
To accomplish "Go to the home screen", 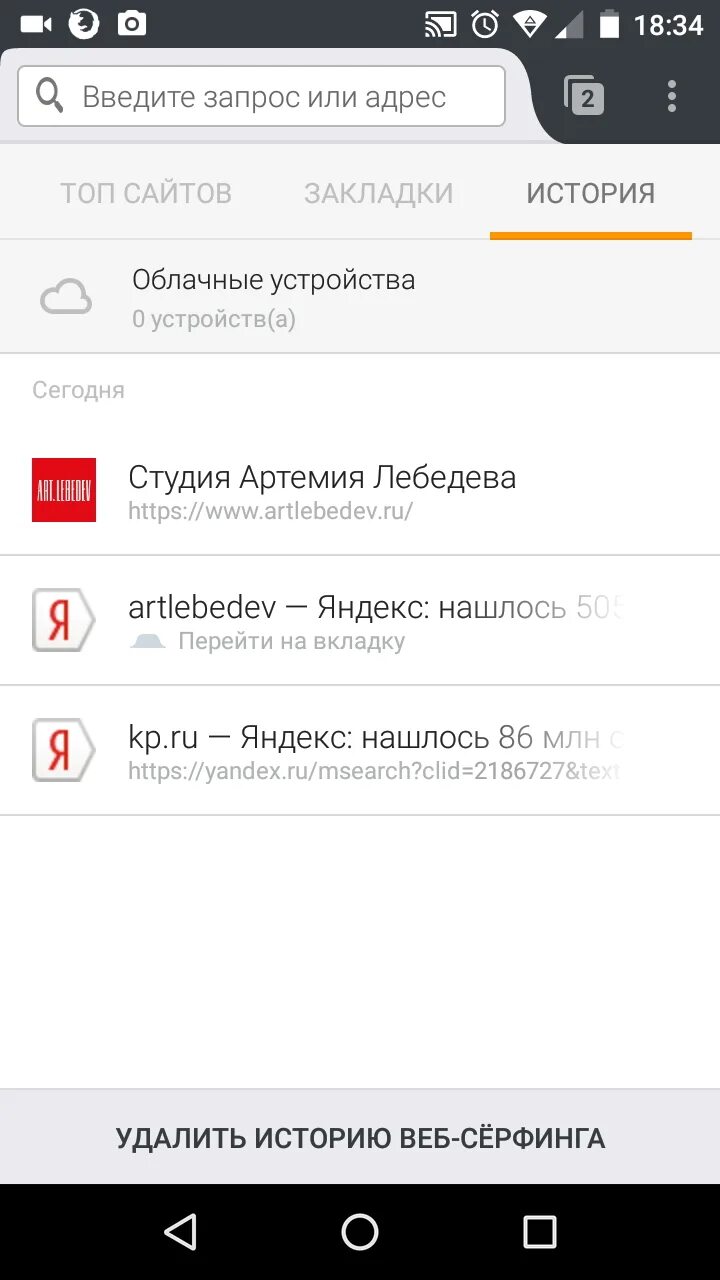I will click(360, 1232).
